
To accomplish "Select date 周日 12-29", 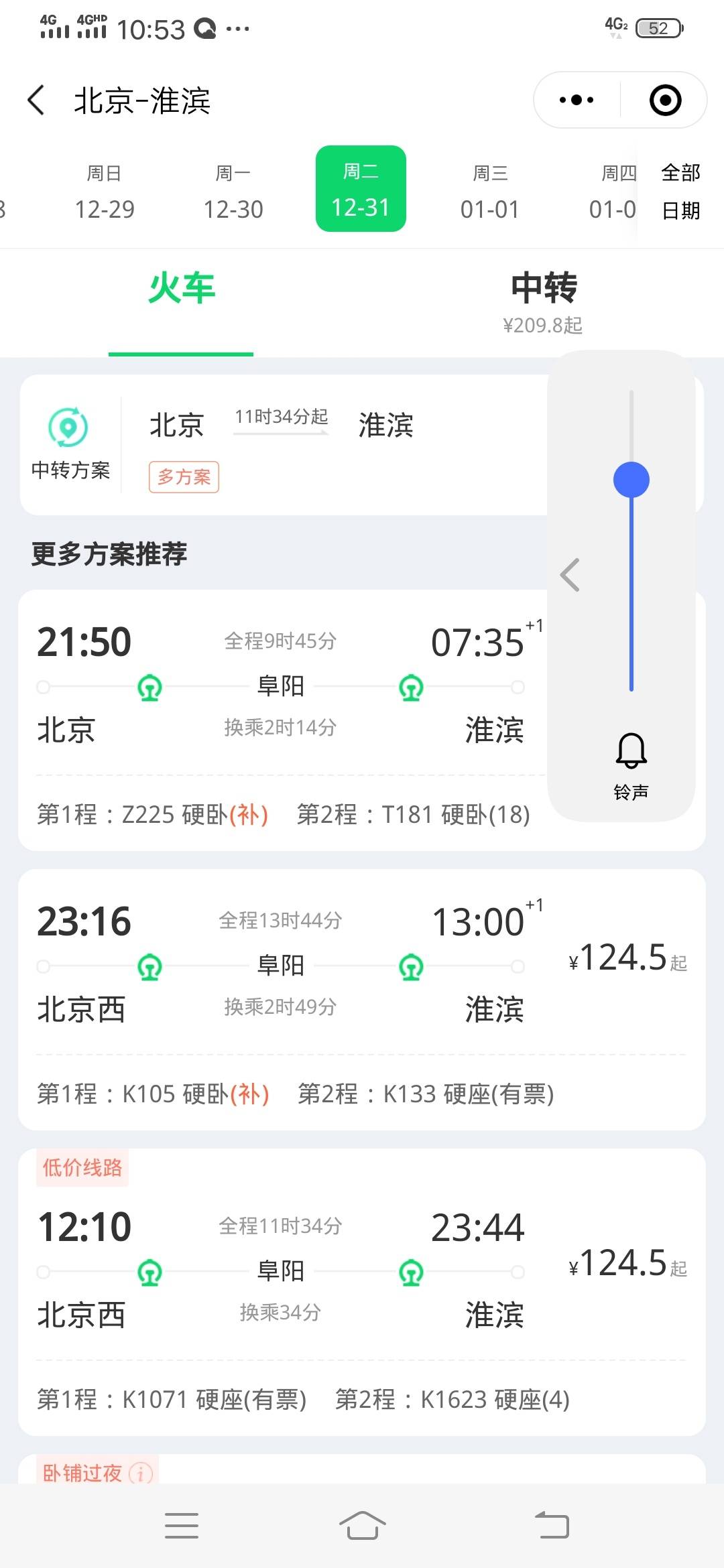I will click(x=105, y=191).
